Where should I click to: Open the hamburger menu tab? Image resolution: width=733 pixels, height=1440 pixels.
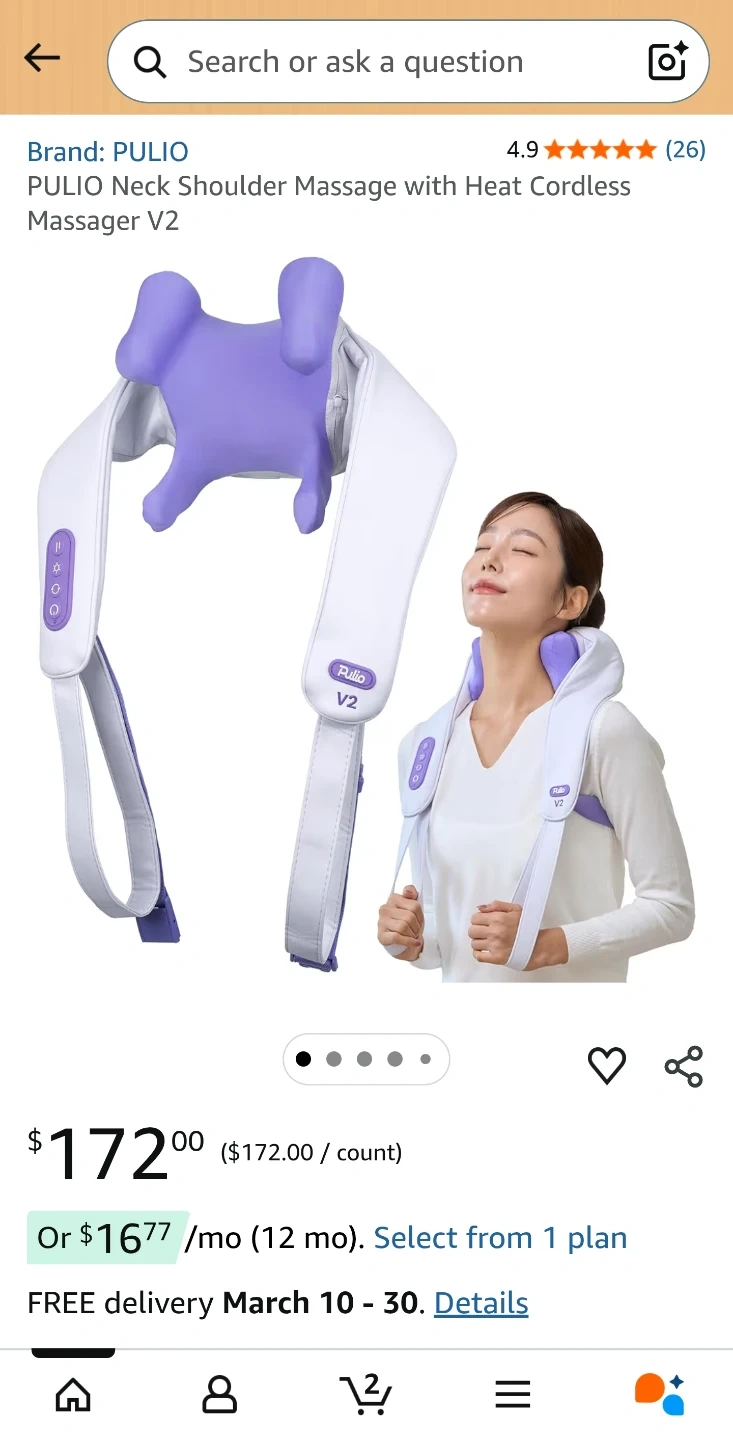click(x=513, y=1394)
